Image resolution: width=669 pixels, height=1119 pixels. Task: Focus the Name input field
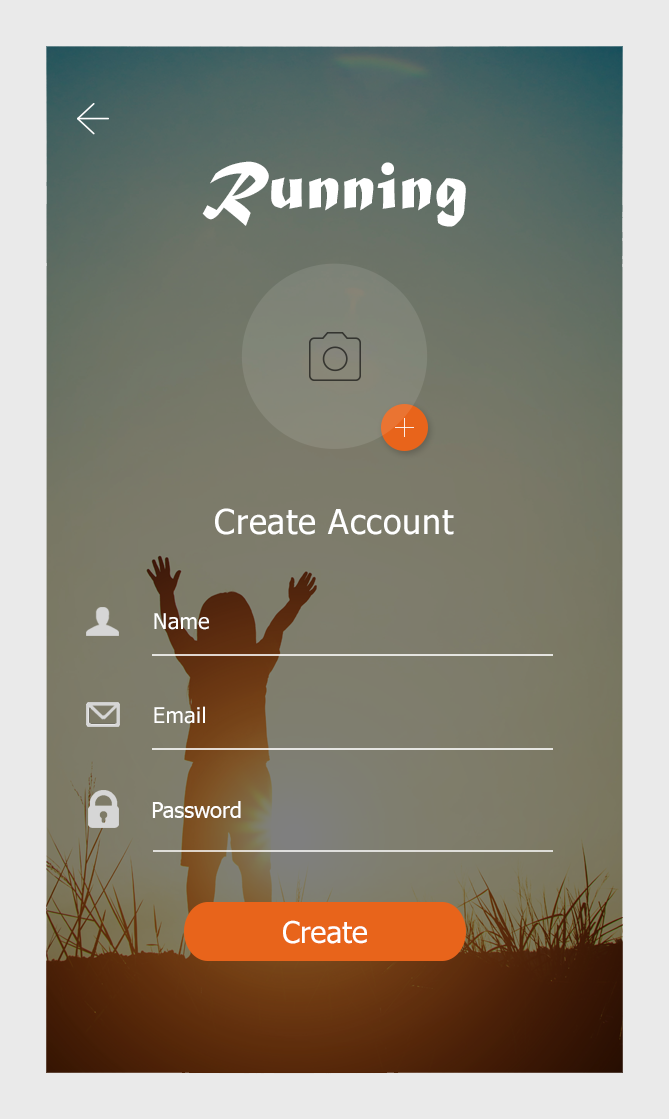click(350, 623)
